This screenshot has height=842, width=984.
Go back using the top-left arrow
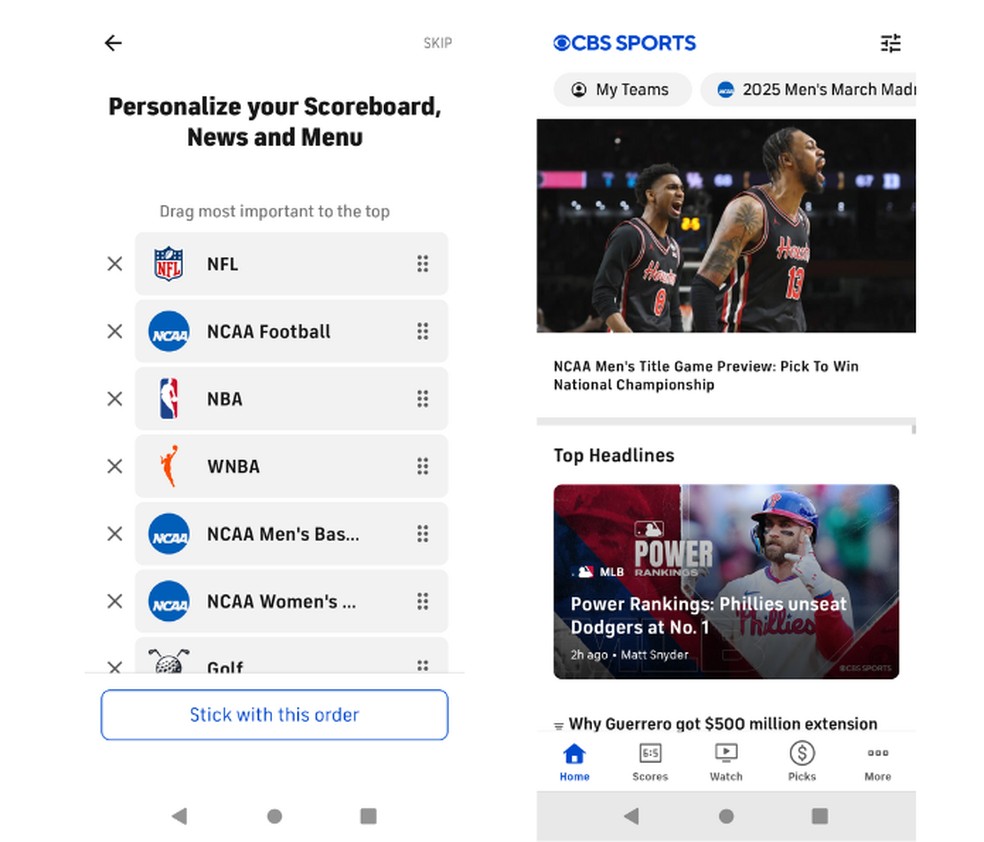click(113, 43)
